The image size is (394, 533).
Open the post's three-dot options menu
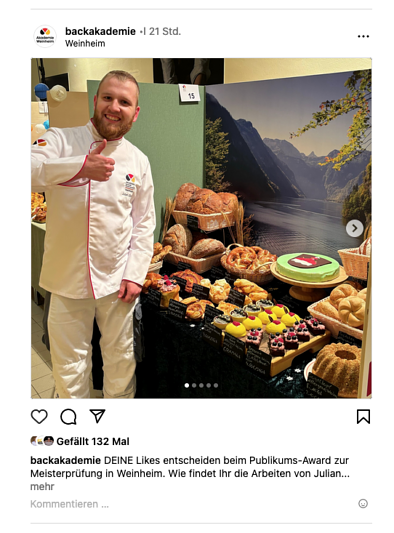(363, 36)
